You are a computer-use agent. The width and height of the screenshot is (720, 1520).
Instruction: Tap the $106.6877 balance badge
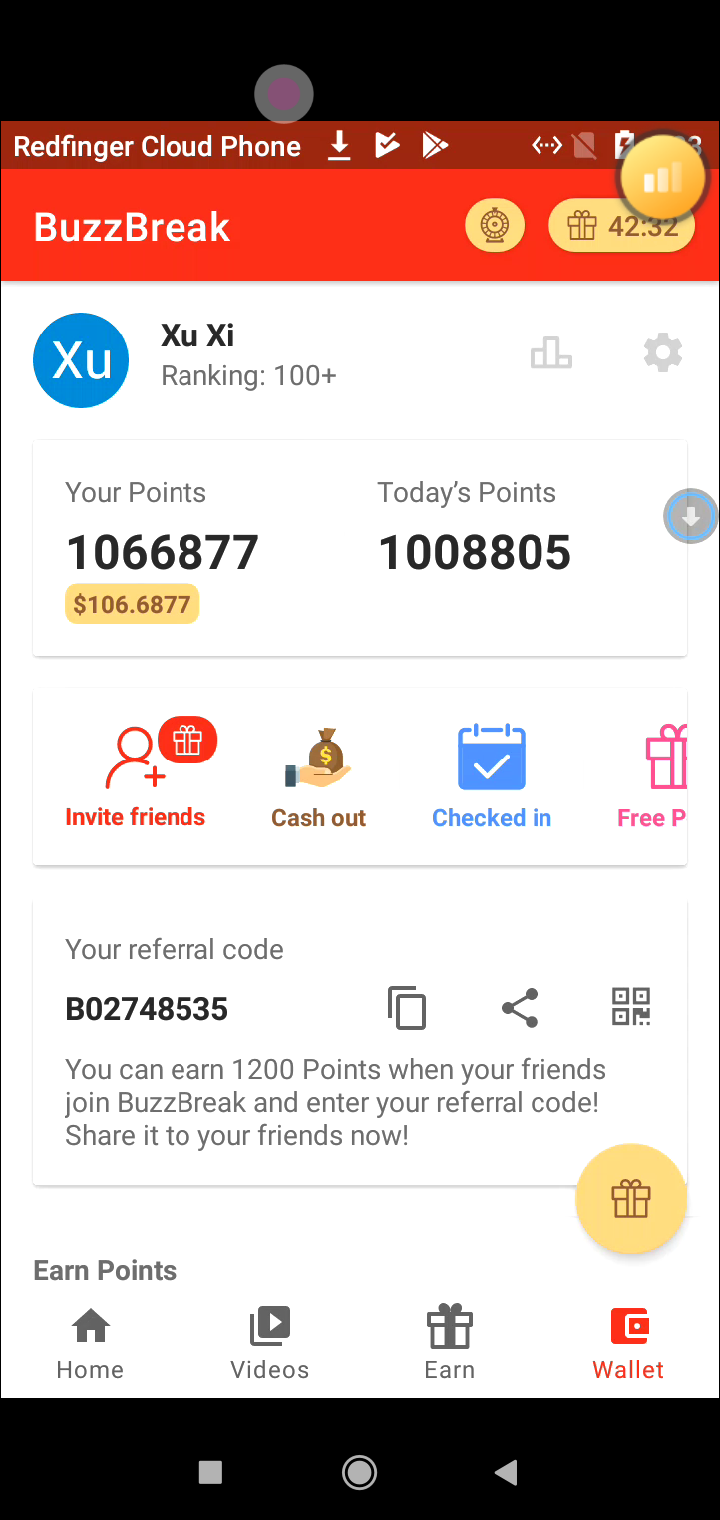coord(132,604)
